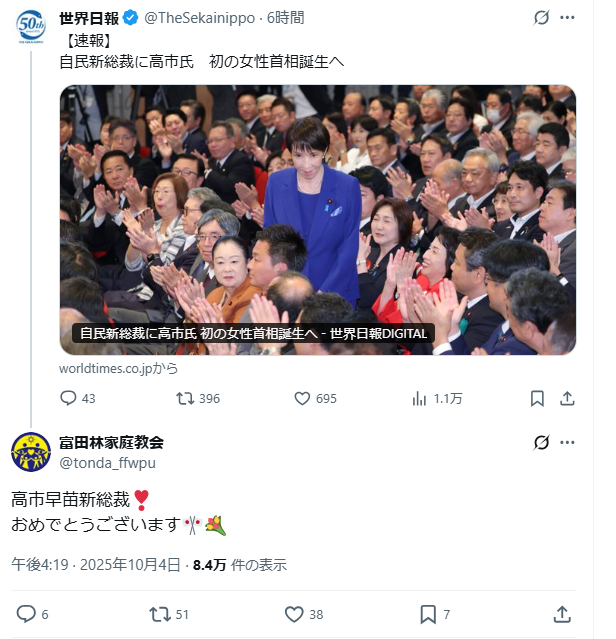The height and width of the screenshot is (639, 616).
Task: Open the worldtimes.co.jp article card
Action: tap(318, 220)
